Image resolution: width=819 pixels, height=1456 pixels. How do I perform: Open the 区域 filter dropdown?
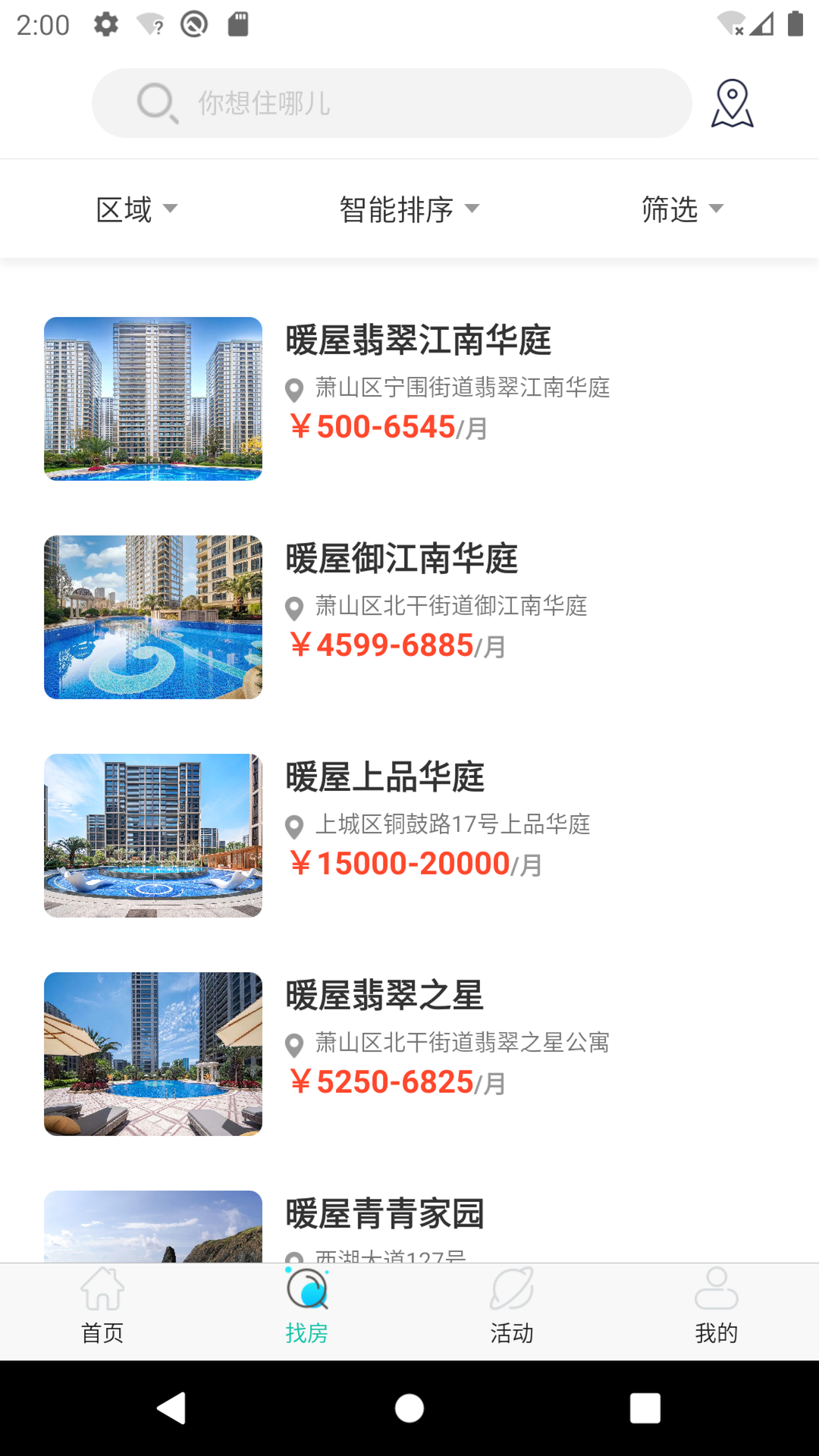click(x=137, y=209)
